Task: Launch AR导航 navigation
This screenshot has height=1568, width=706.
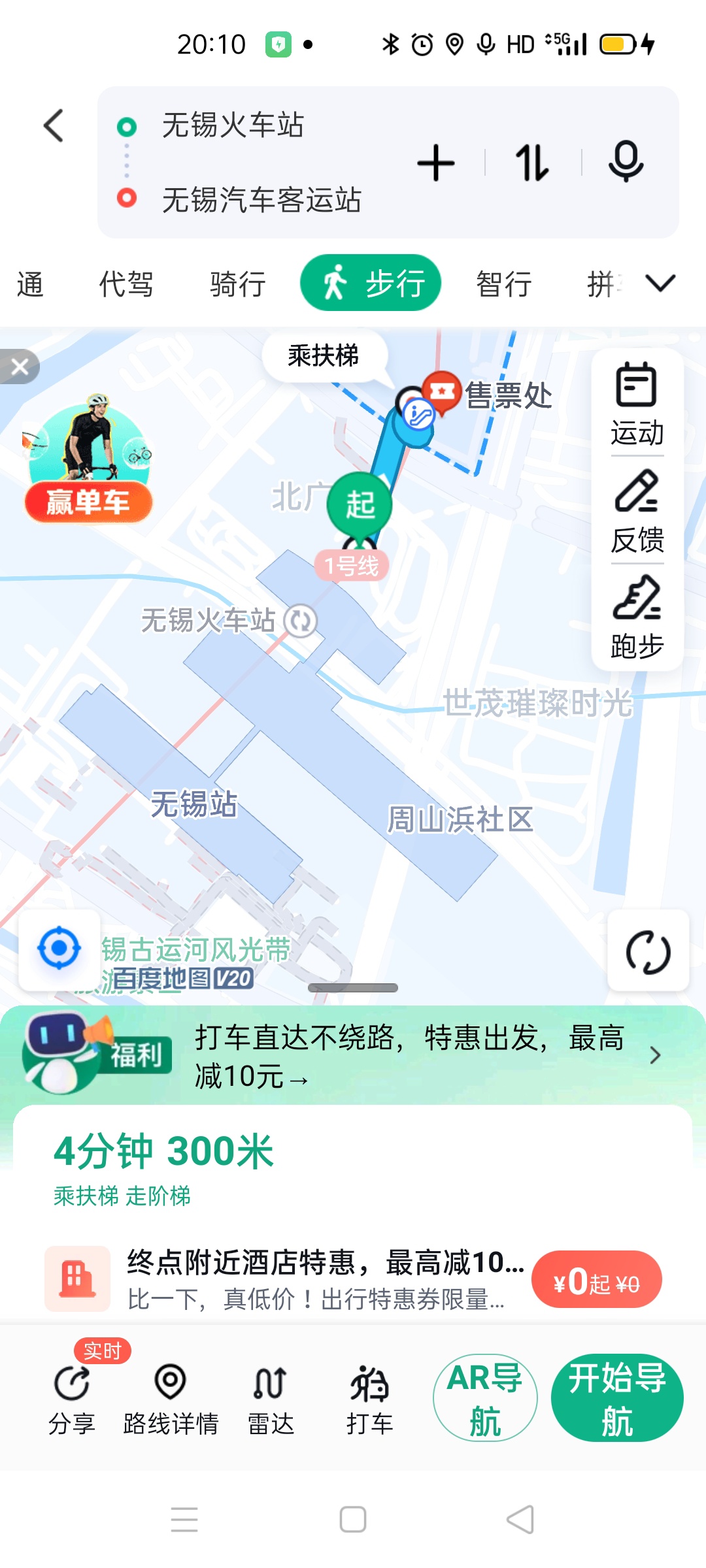Action: 485,1398
